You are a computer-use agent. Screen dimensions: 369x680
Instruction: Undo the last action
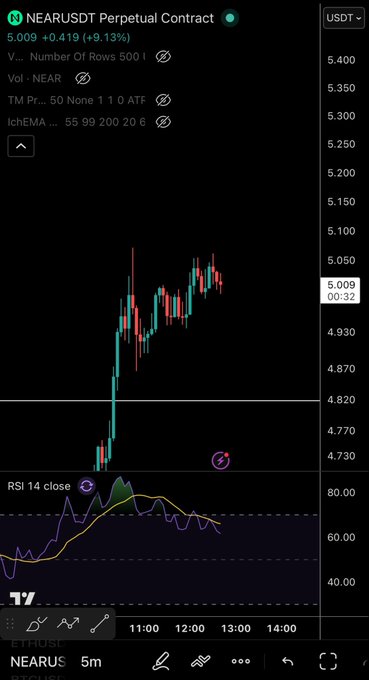(x=287, y=661)
